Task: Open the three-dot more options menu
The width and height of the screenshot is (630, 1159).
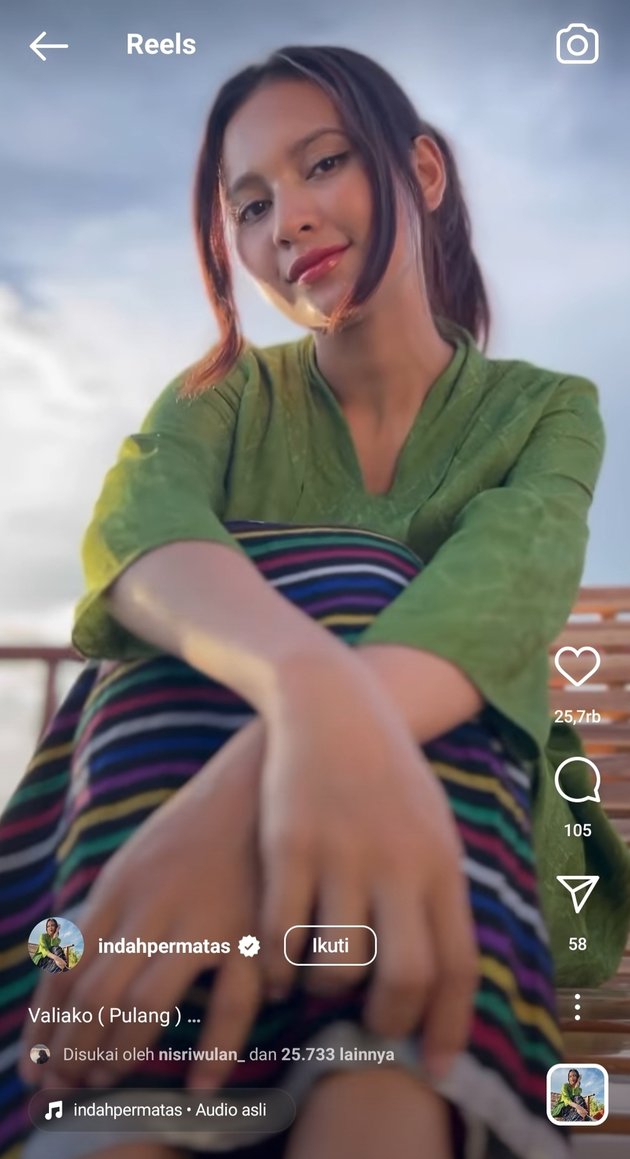Action: [577, 1006]
